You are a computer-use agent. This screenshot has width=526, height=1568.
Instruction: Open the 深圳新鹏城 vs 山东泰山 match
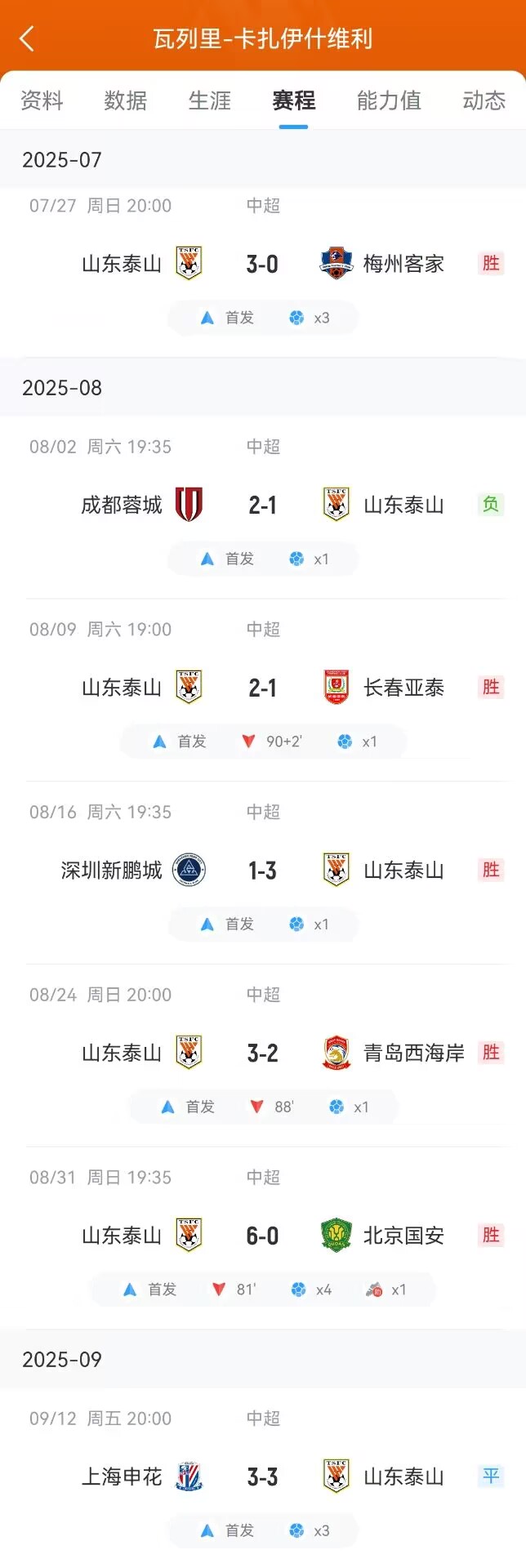(262, 871)
